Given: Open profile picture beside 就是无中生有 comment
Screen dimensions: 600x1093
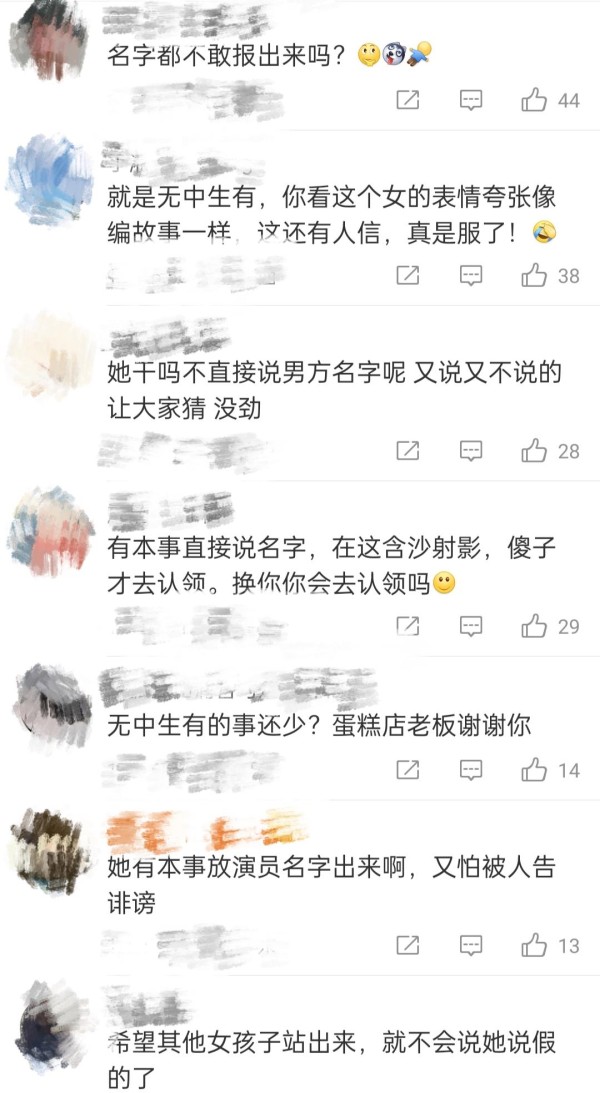Looking at the screenshot, I should [x=50, y=178].
